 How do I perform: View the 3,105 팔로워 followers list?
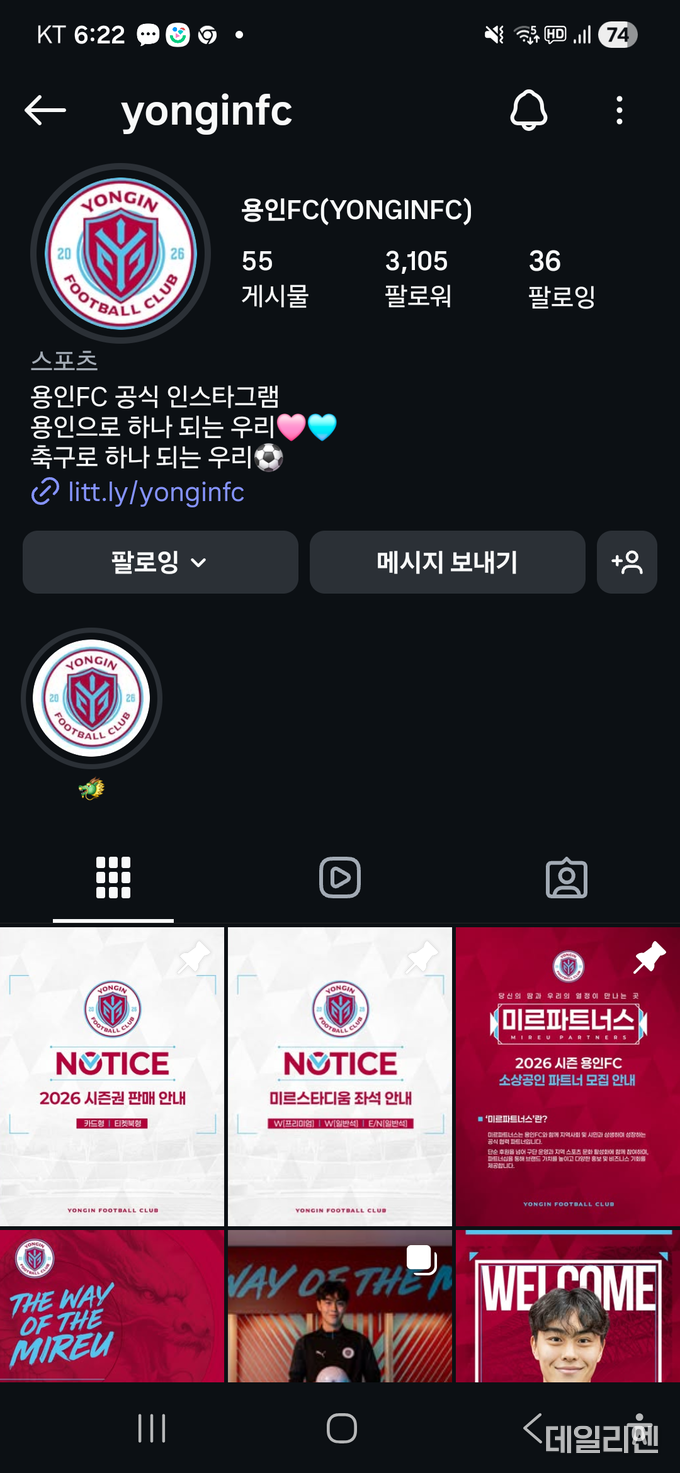pos(417,277)
